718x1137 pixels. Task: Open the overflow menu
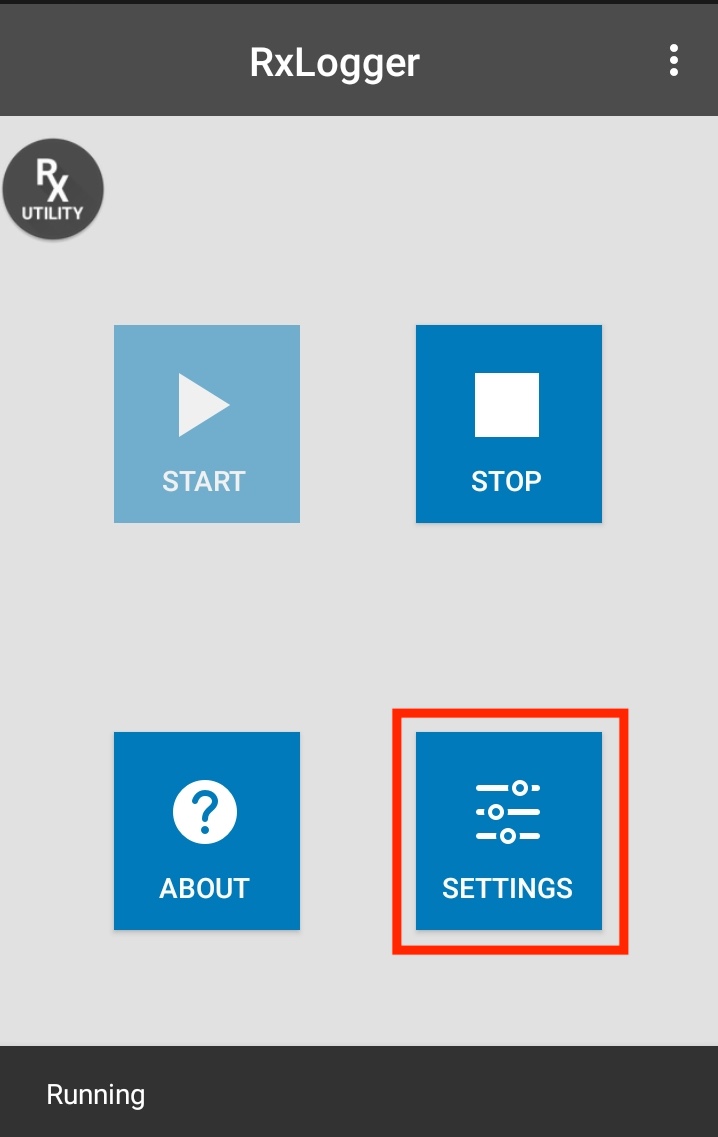674,61
